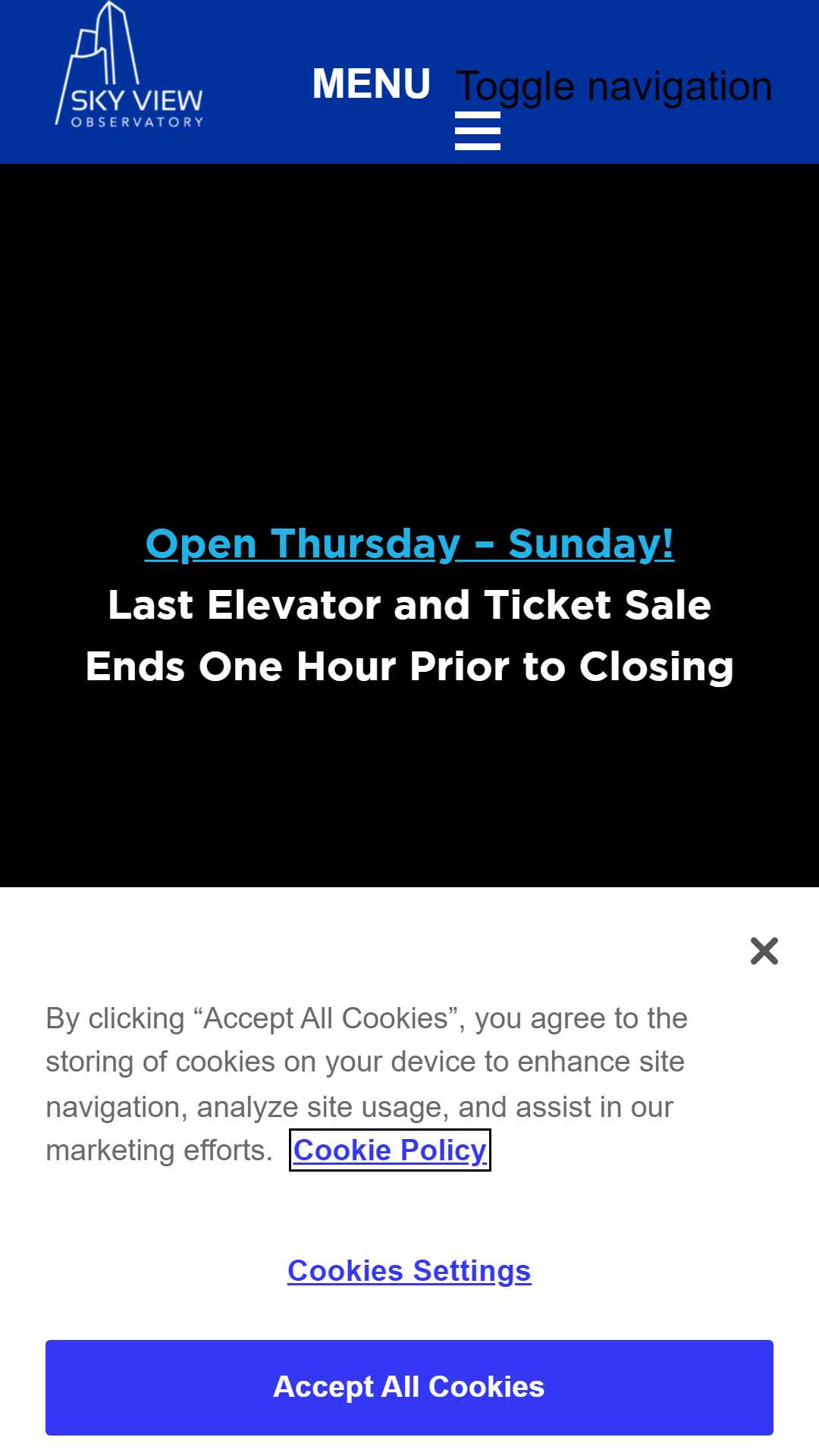Dismiss the cookie banner with X

click(x=764, y=950)
